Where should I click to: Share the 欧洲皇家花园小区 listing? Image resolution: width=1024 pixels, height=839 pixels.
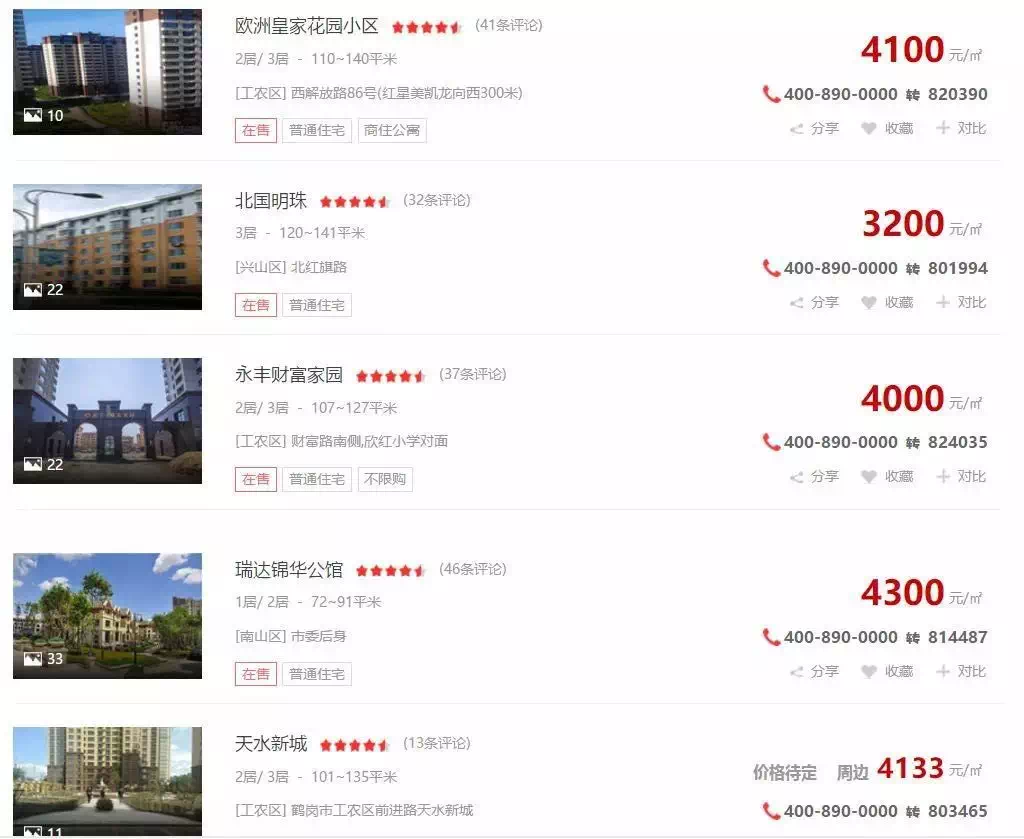click(814, 128)
